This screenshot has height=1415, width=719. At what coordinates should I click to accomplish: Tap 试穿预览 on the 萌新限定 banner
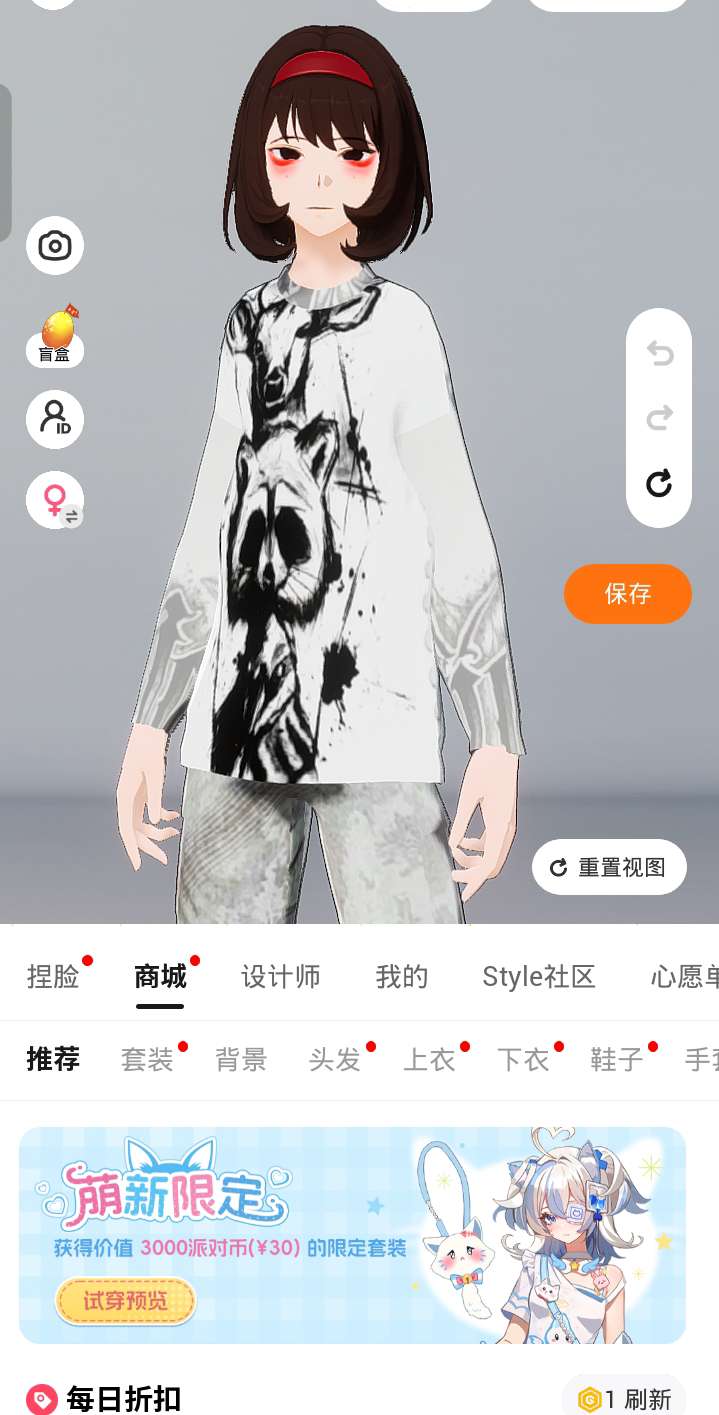pyautogui.click(x=125, y=1300)
